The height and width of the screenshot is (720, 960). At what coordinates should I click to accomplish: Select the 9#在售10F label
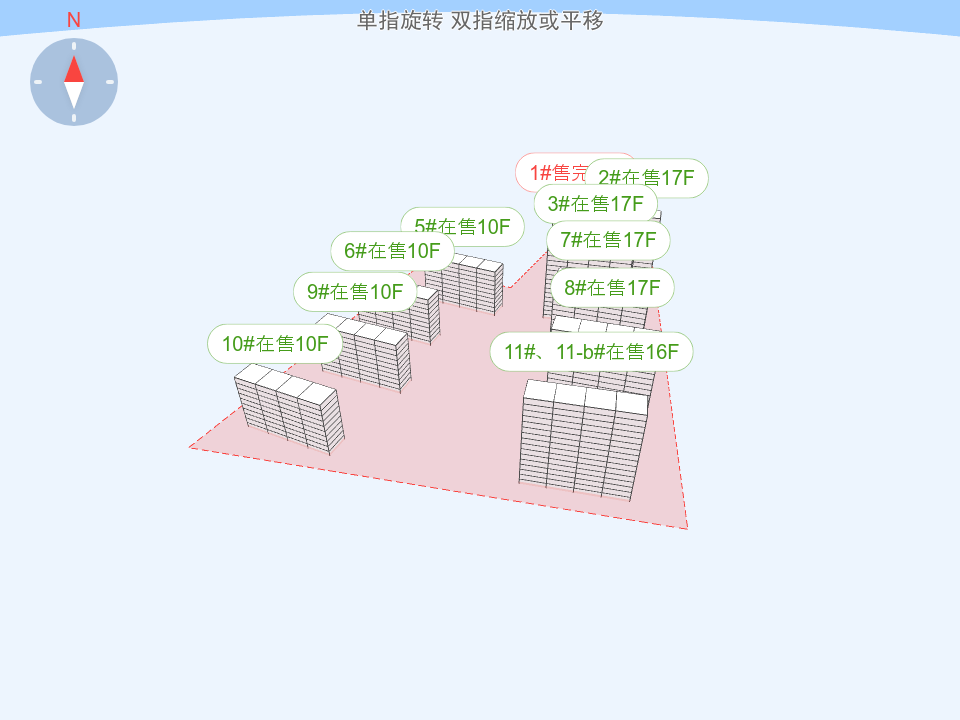pyautogui.click(x=355, y=292)
